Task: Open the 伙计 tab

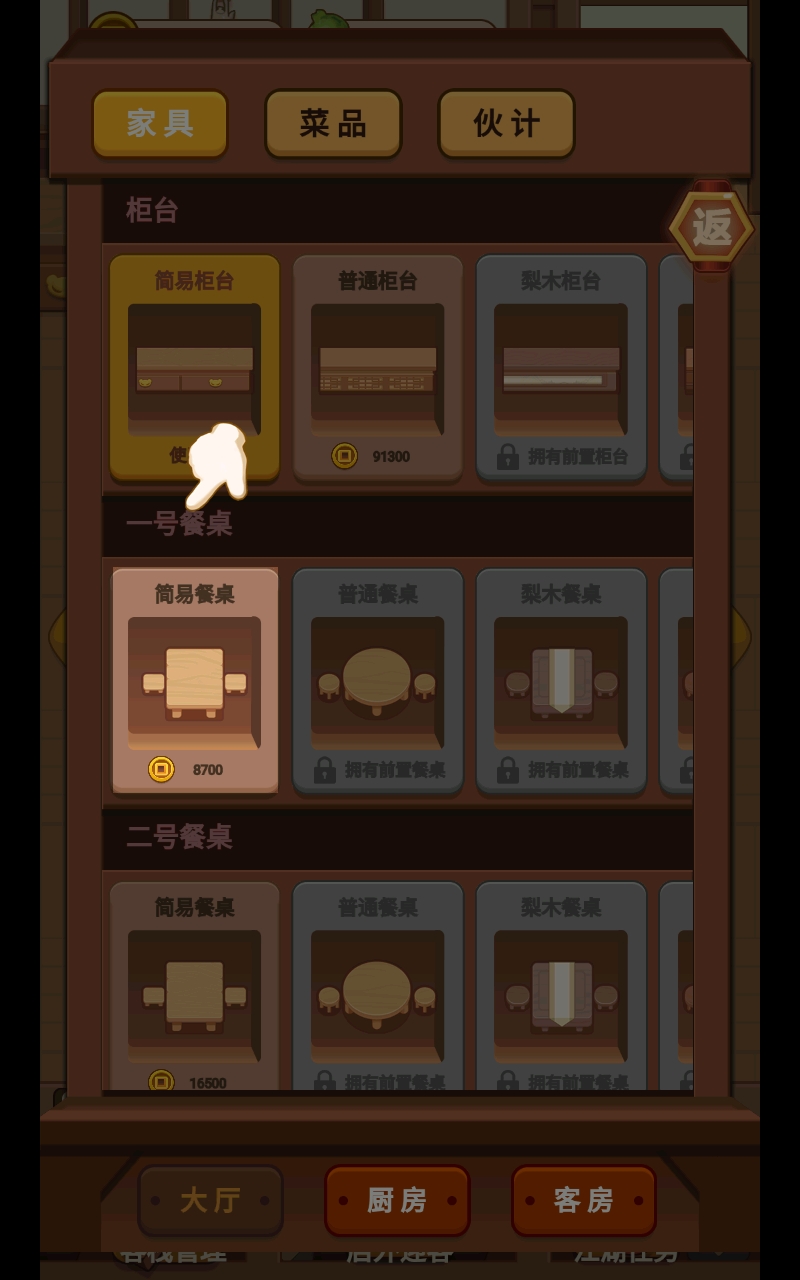Action: tap(506, 124)
